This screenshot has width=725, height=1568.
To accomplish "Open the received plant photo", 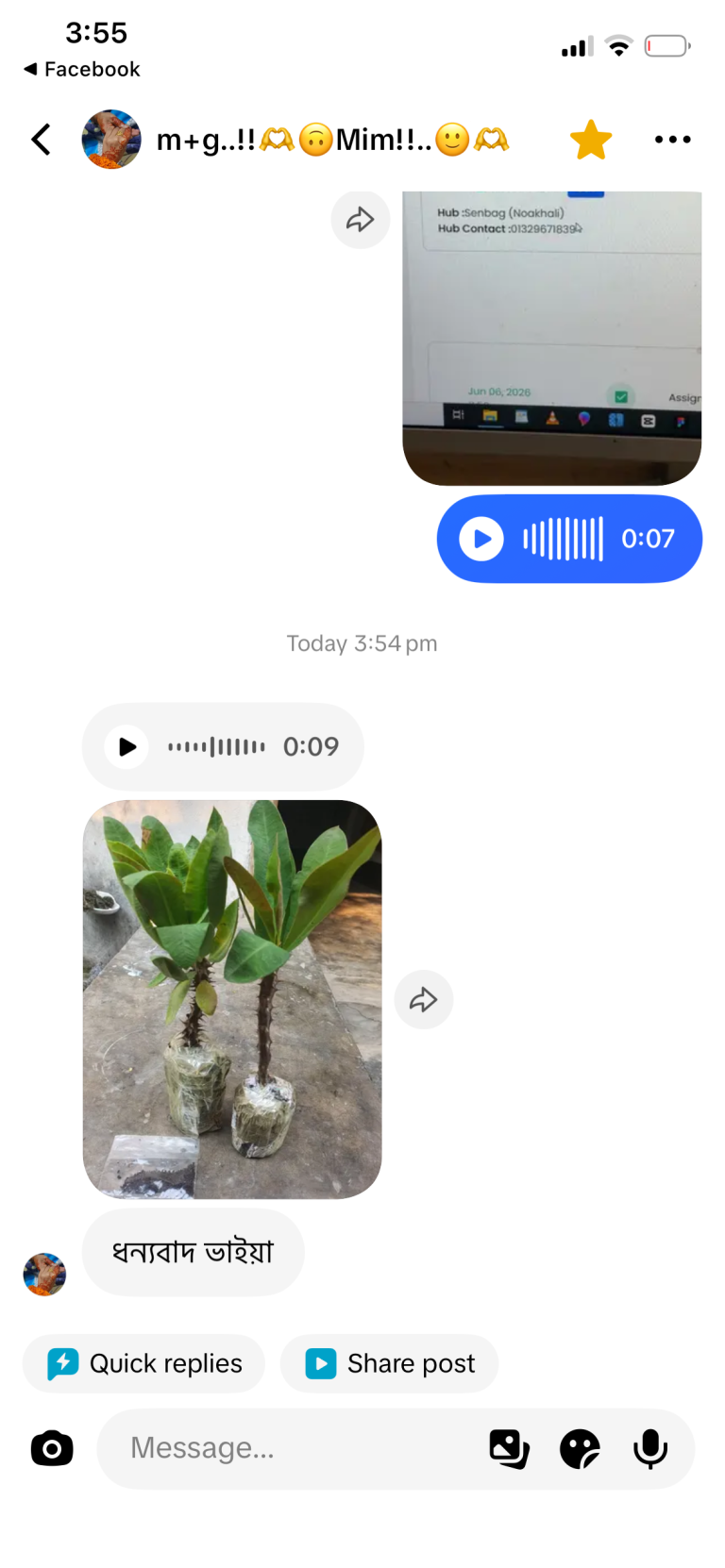I will tap(232, 999).
